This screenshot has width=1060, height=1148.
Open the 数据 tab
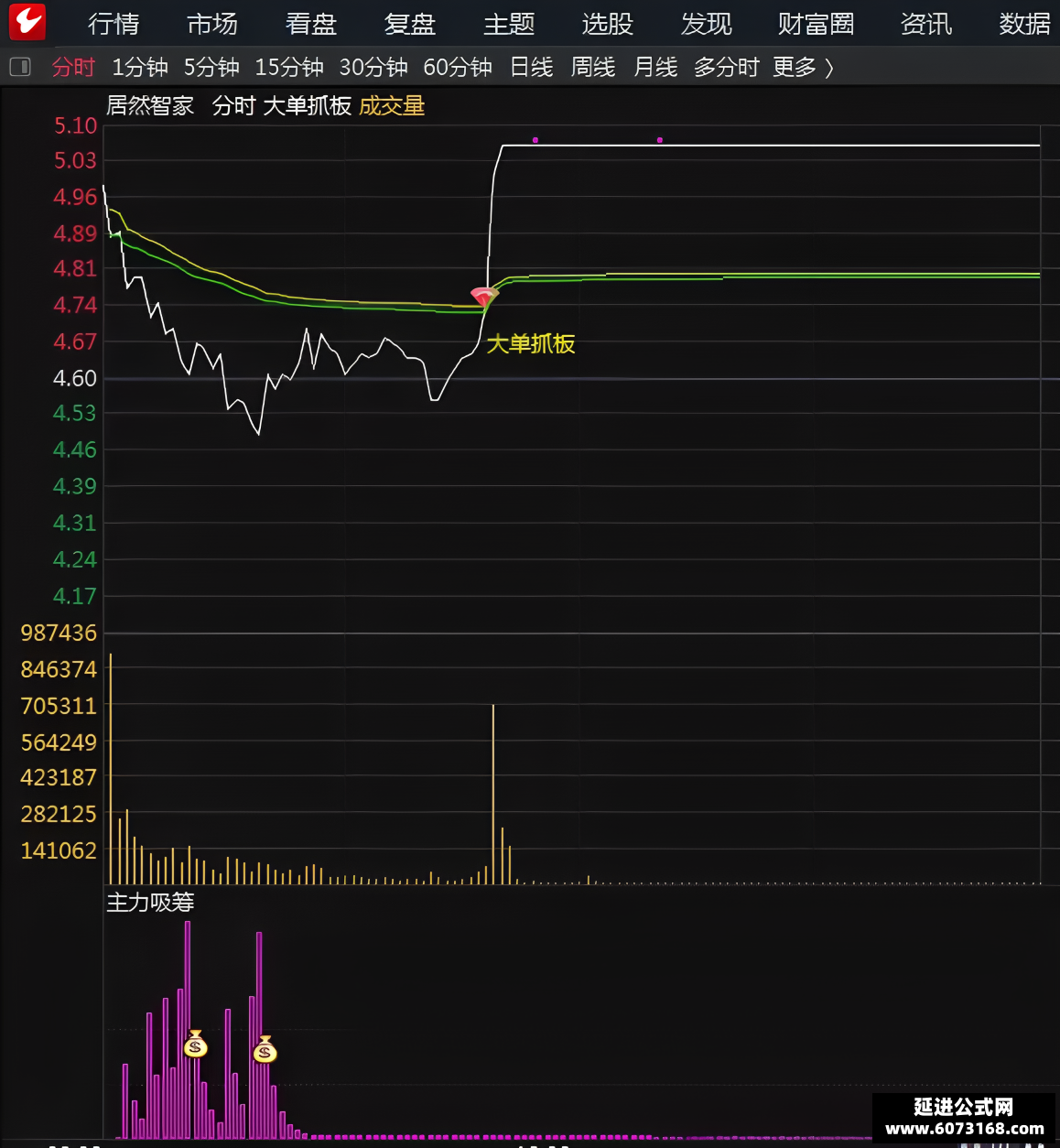[x=1024, y=24]
